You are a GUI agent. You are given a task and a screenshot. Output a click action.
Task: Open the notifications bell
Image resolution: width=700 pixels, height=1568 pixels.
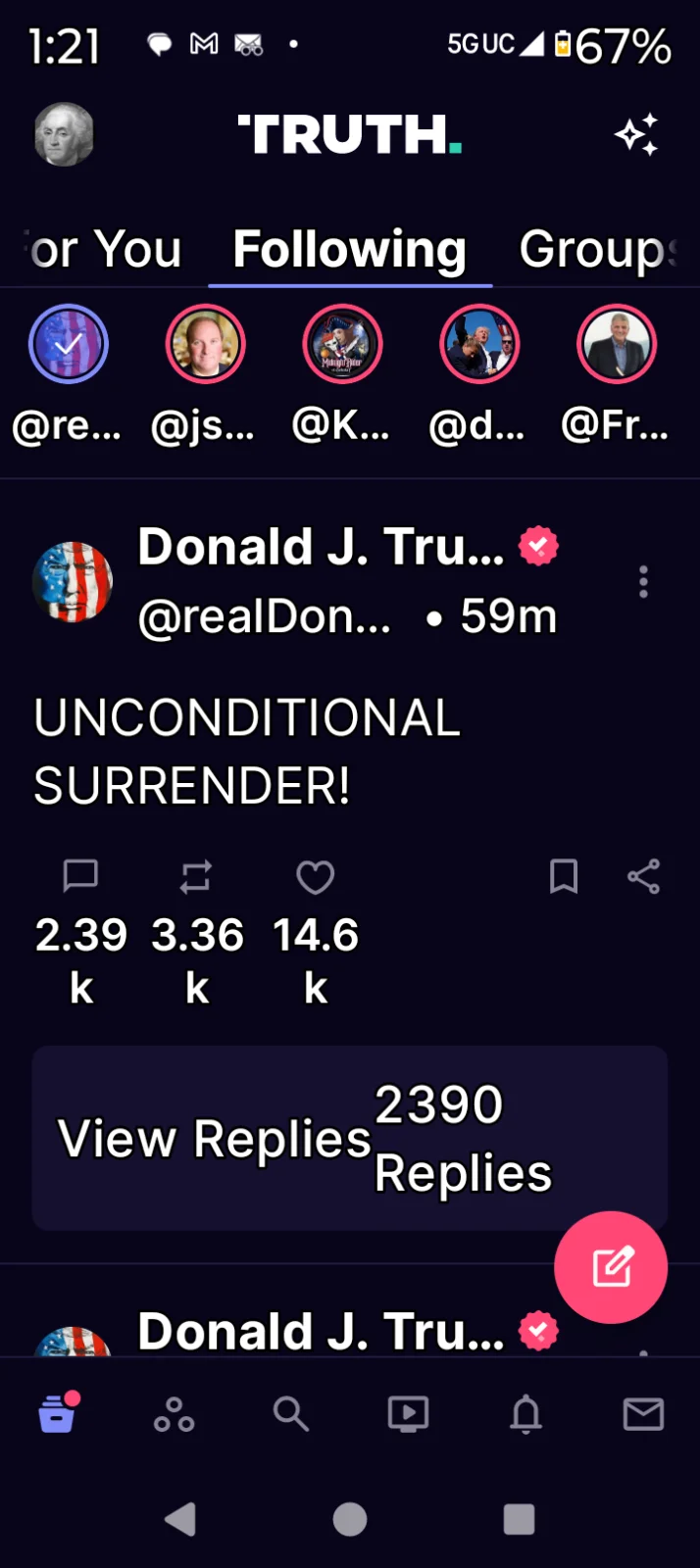(x=525, y=1414)
